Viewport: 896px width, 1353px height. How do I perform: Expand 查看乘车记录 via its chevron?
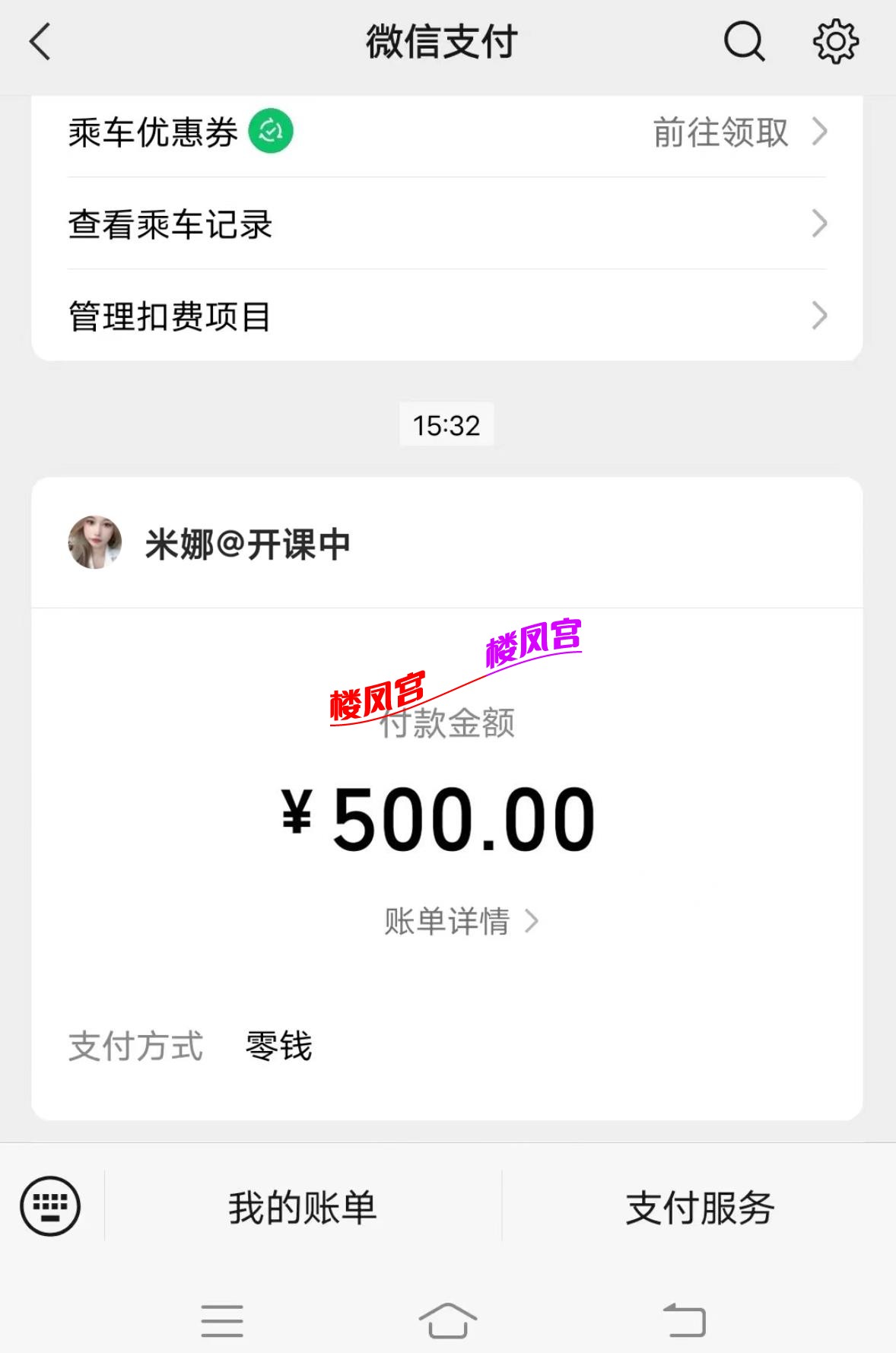click(819, 224)
